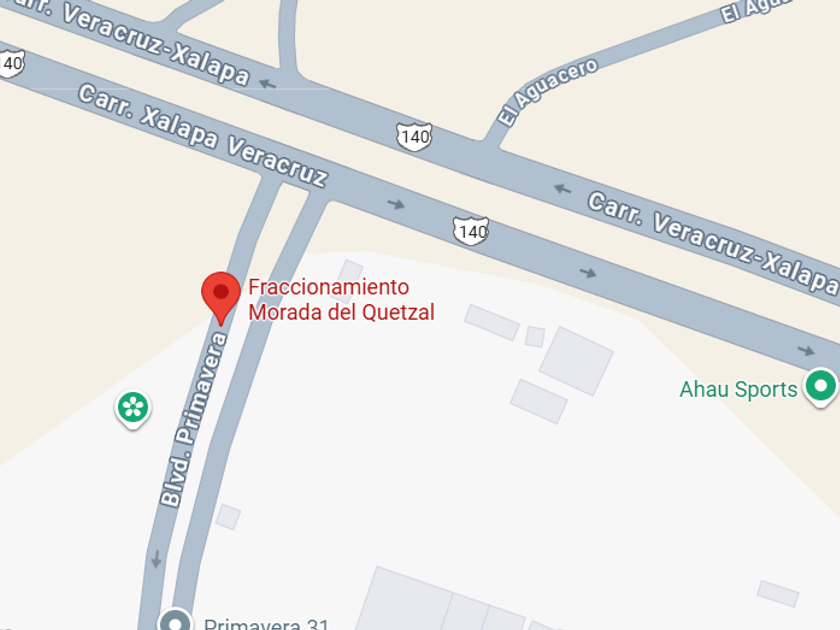Select the green flower park marker
The image size is (840, 630).
pos(133,407)
